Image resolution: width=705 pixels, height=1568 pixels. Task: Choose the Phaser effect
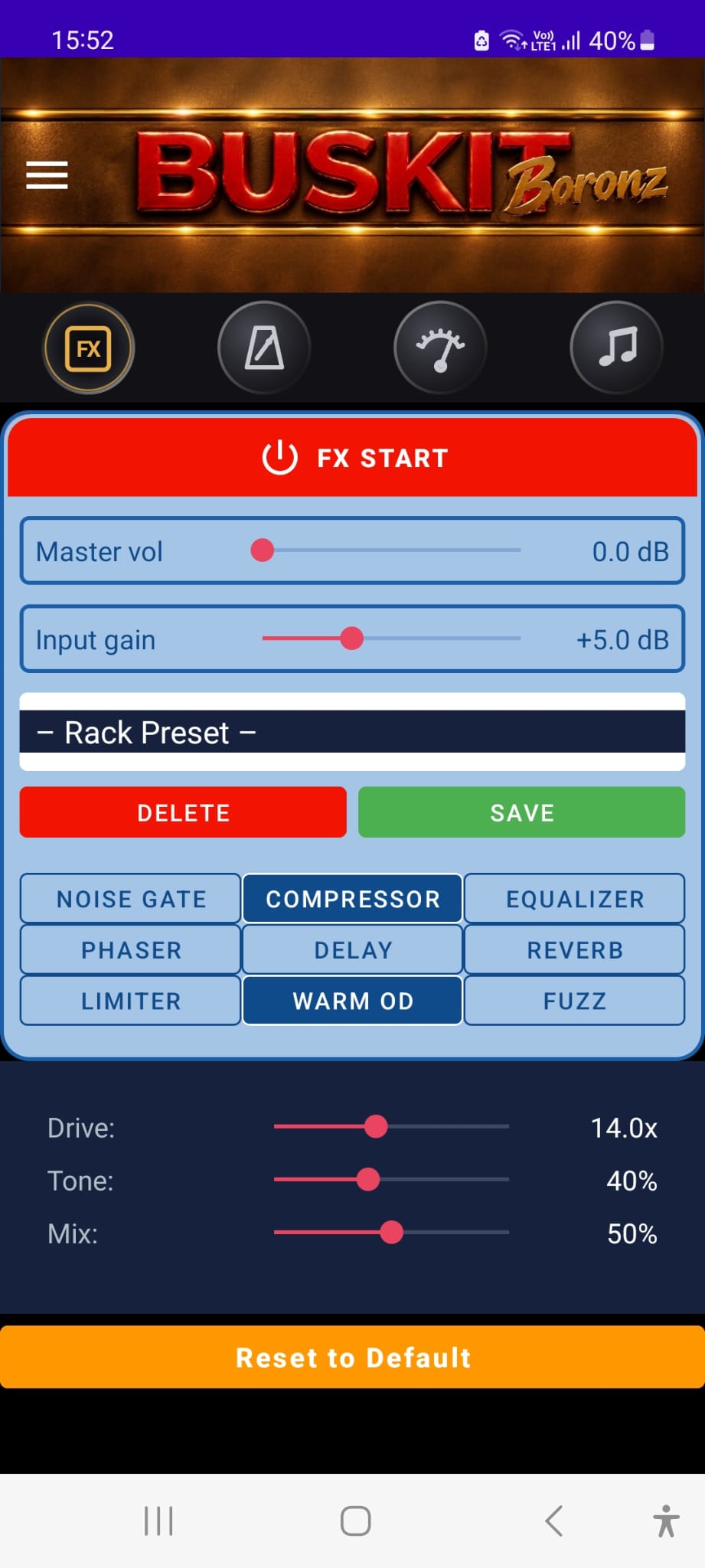click(x=131, y=950)
